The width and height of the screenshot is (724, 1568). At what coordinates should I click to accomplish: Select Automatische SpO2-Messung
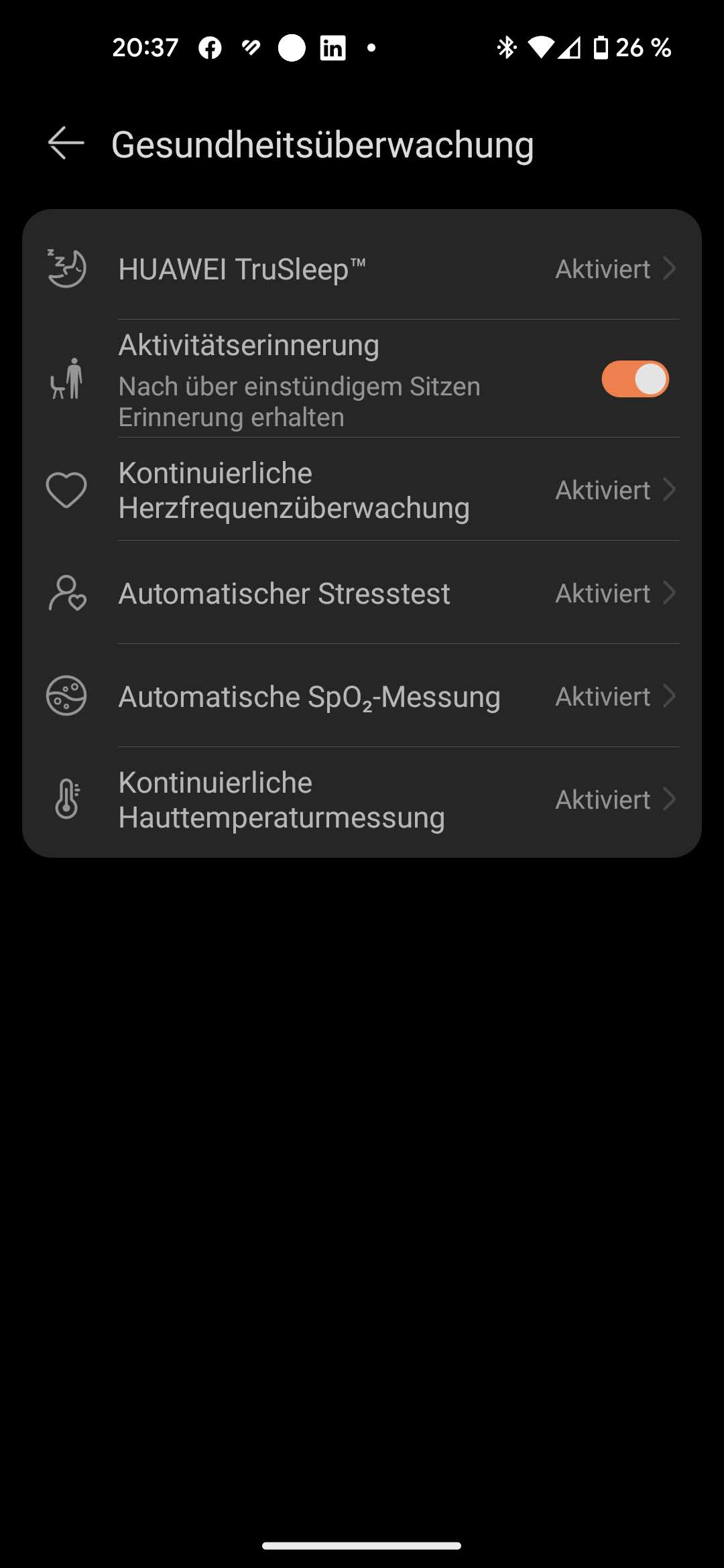(x=362, y=697)
